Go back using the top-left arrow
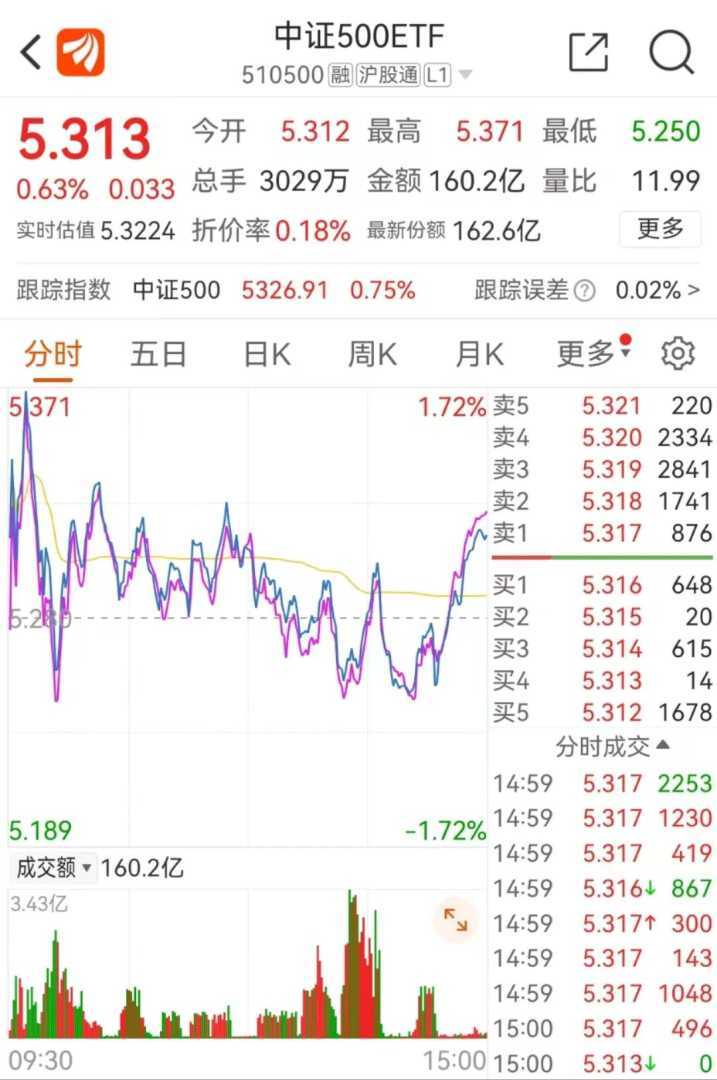This screenshot has width=717, height=1080. coord(31,52)
